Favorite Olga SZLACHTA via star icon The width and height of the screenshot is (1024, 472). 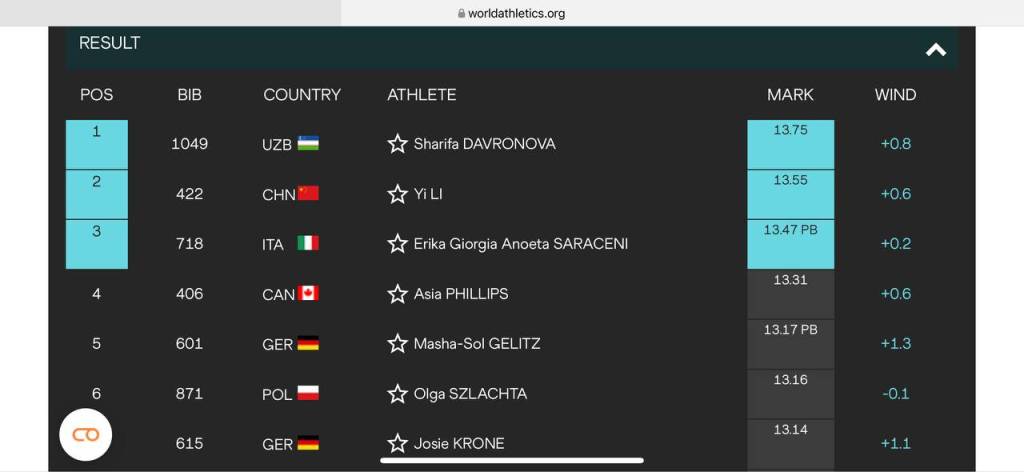[397, 394]
